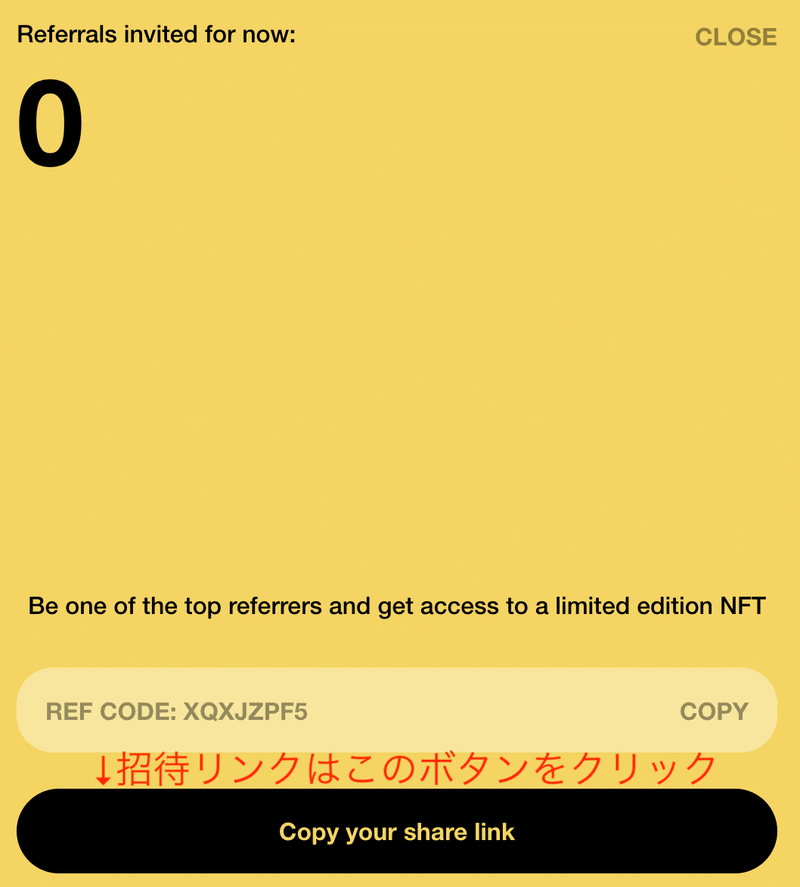The width and height of the screenshot is (800, 887).
Task: Copy your invite code with the COPY control
Action: tap(713, 711)
